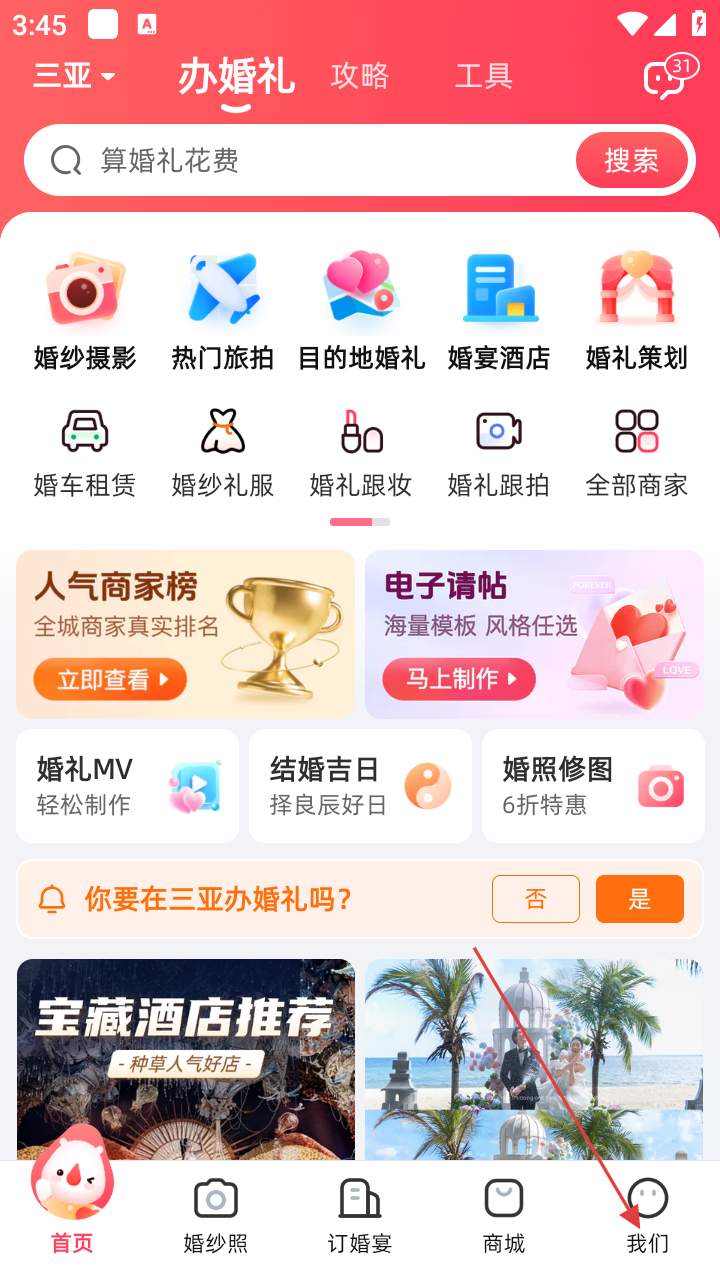The image size is (720, 1280).
Task: Open the 结婚吉日 card
Action: coord(360,786)
